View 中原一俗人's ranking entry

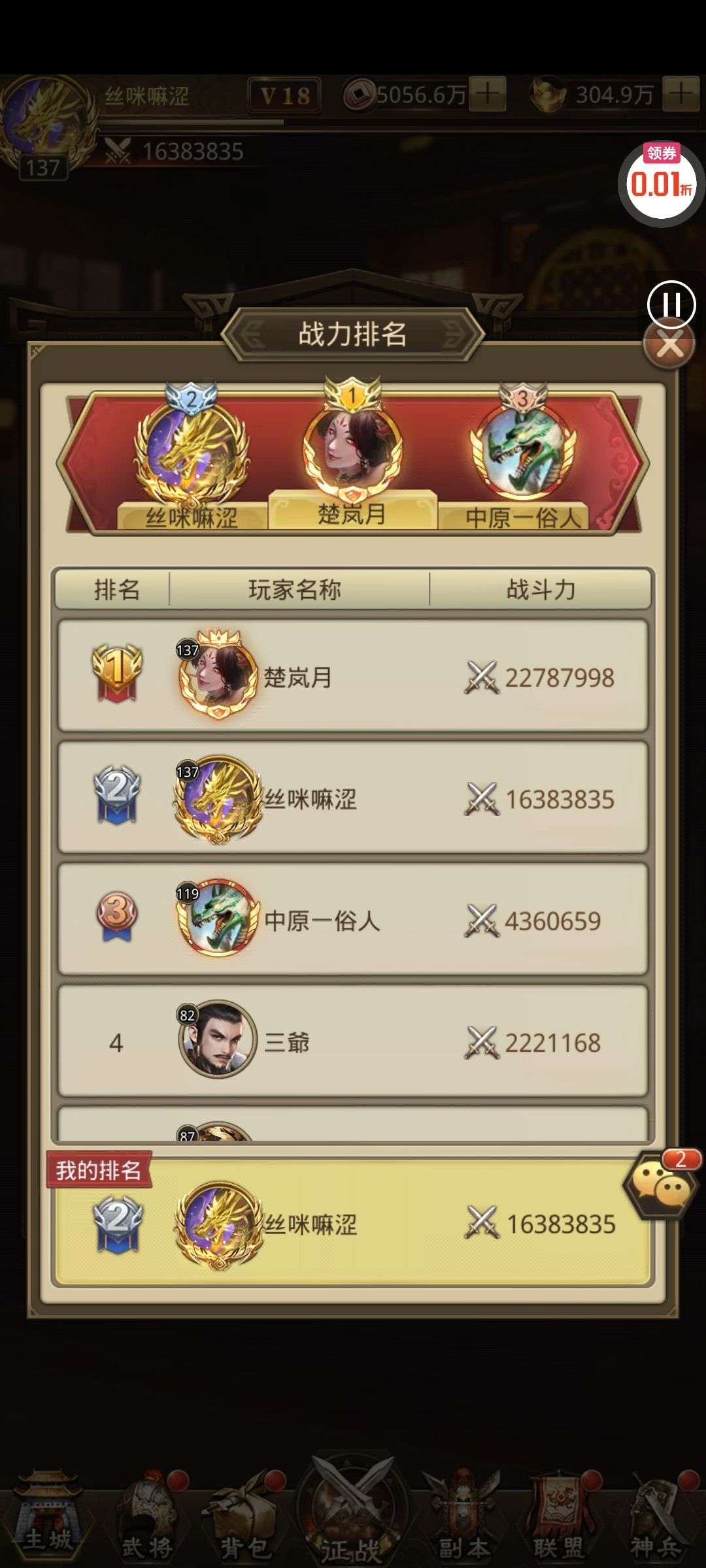click(x=353, y=920)
